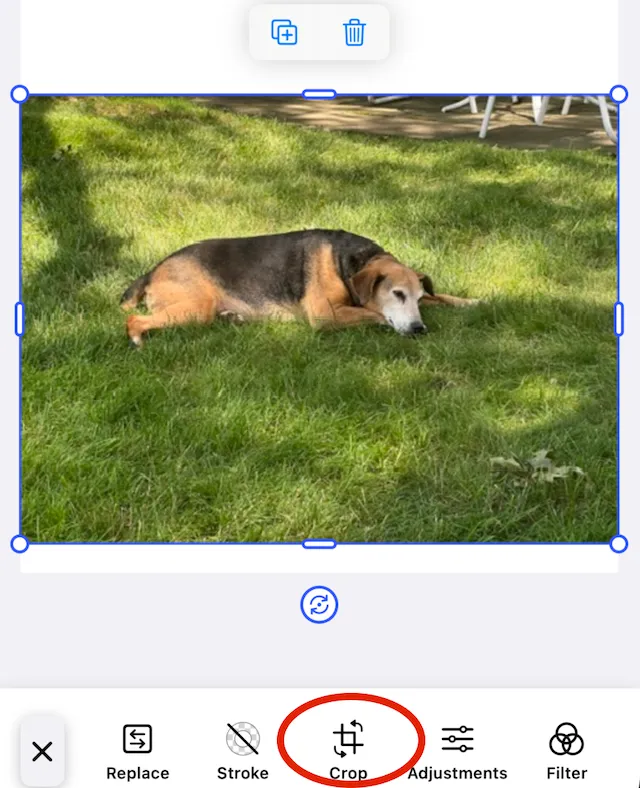640x788 pixels.
Task: Close the image editing toolbar
Action: [42, 751]
